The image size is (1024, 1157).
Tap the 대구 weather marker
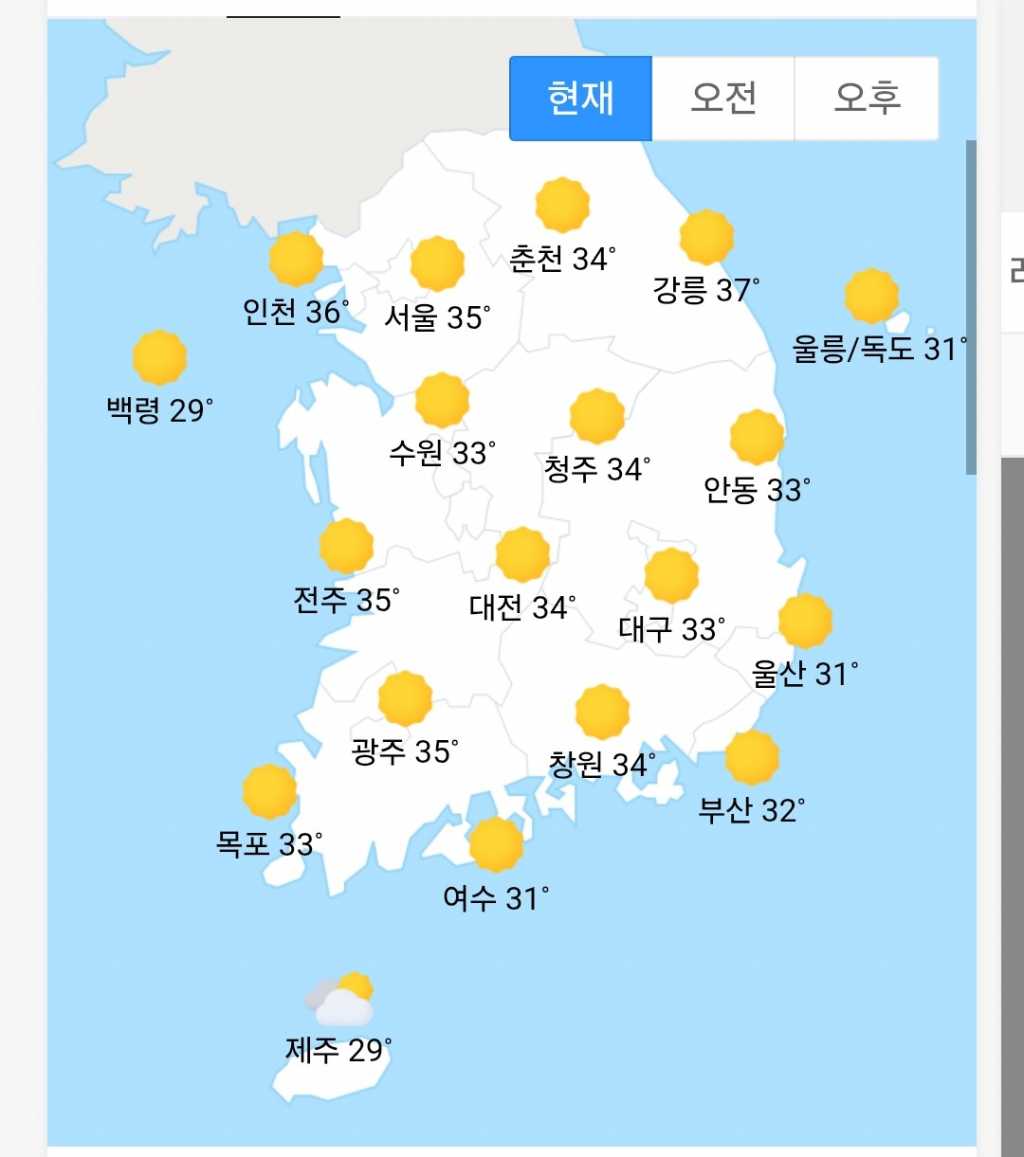point(671,598)
